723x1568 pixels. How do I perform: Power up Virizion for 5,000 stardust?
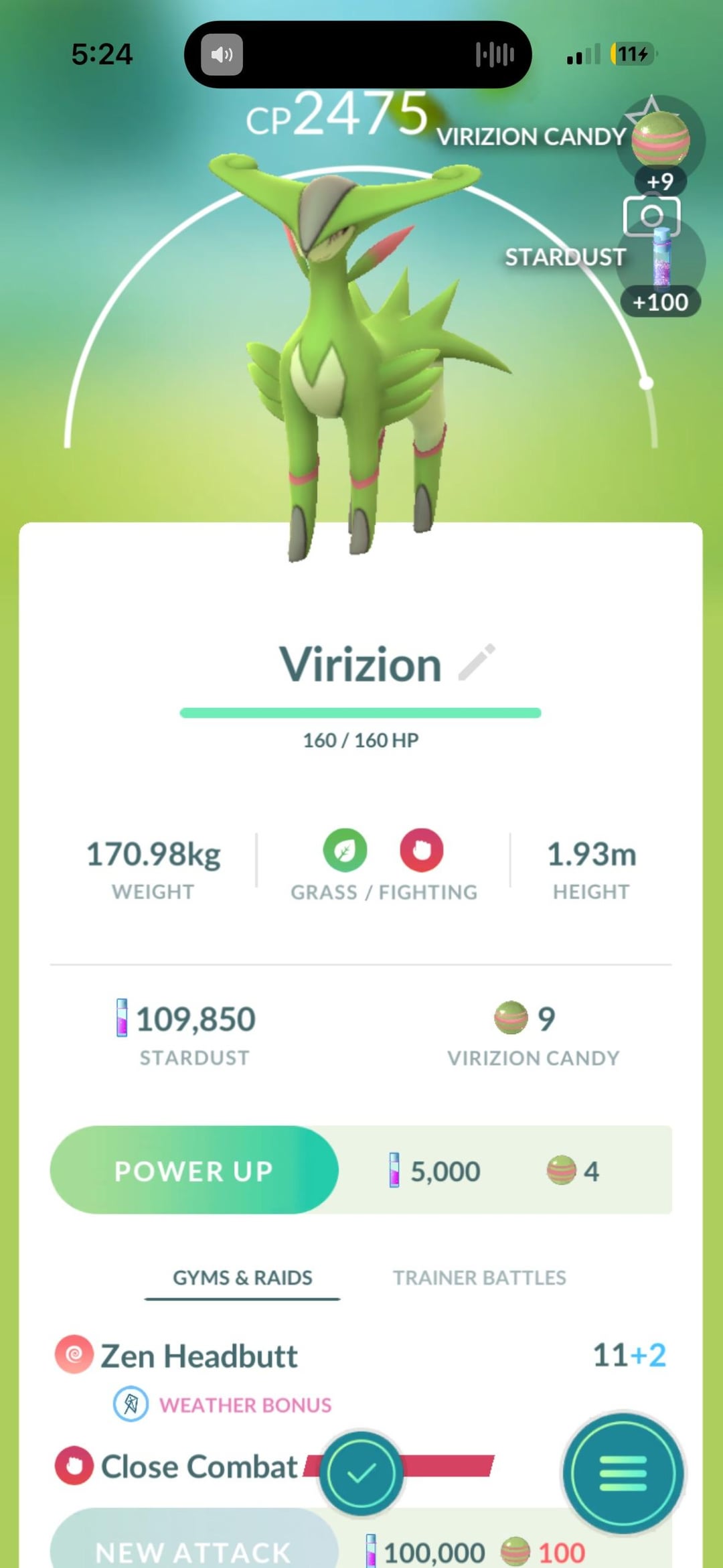pyautogui.click(x=194, y=1170)
